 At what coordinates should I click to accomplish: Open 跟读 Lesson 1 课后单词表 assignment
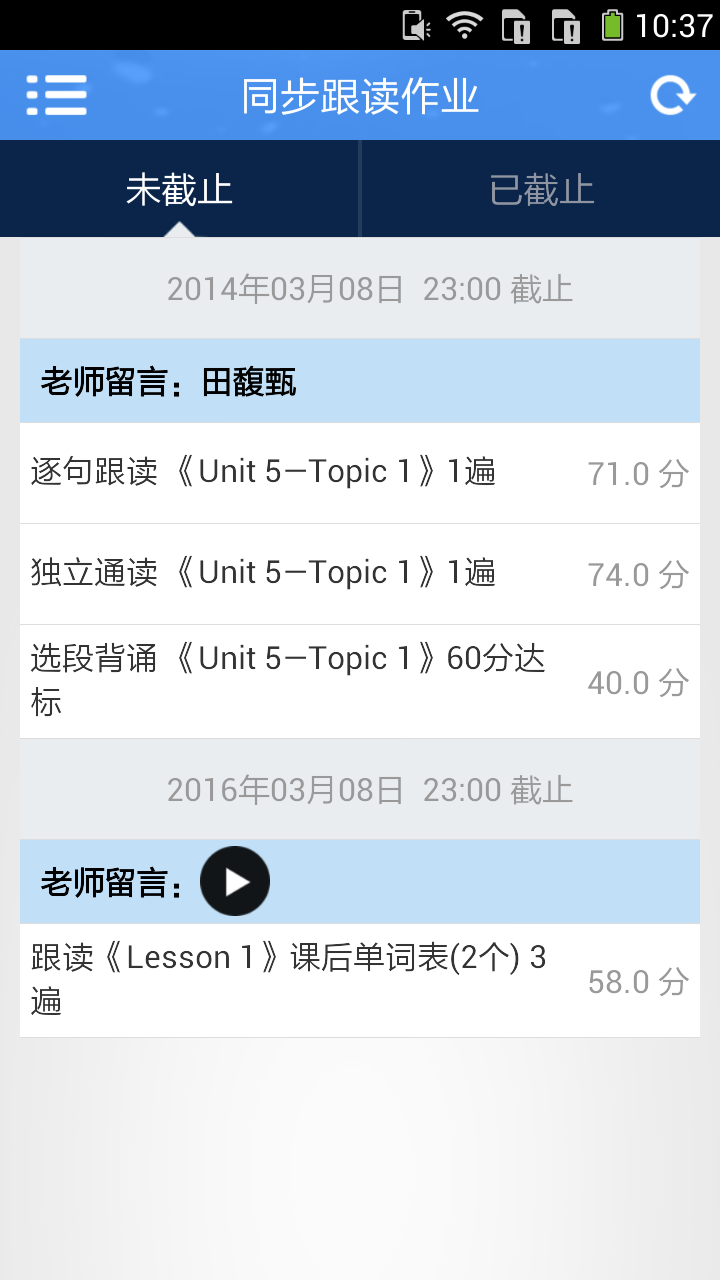tap(360, 980)
